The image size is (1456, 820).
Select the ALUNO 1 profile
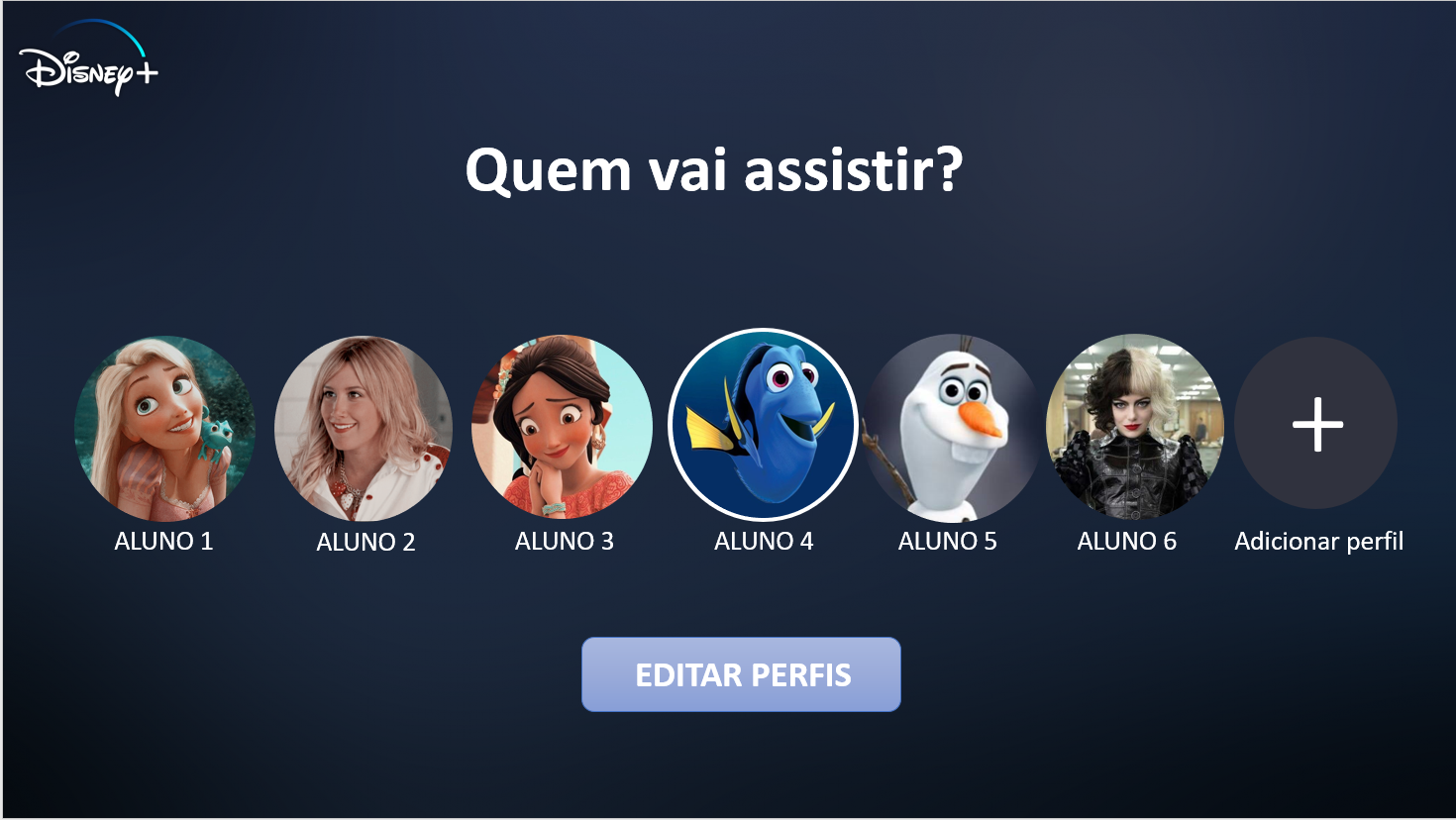tap(164, 428)
